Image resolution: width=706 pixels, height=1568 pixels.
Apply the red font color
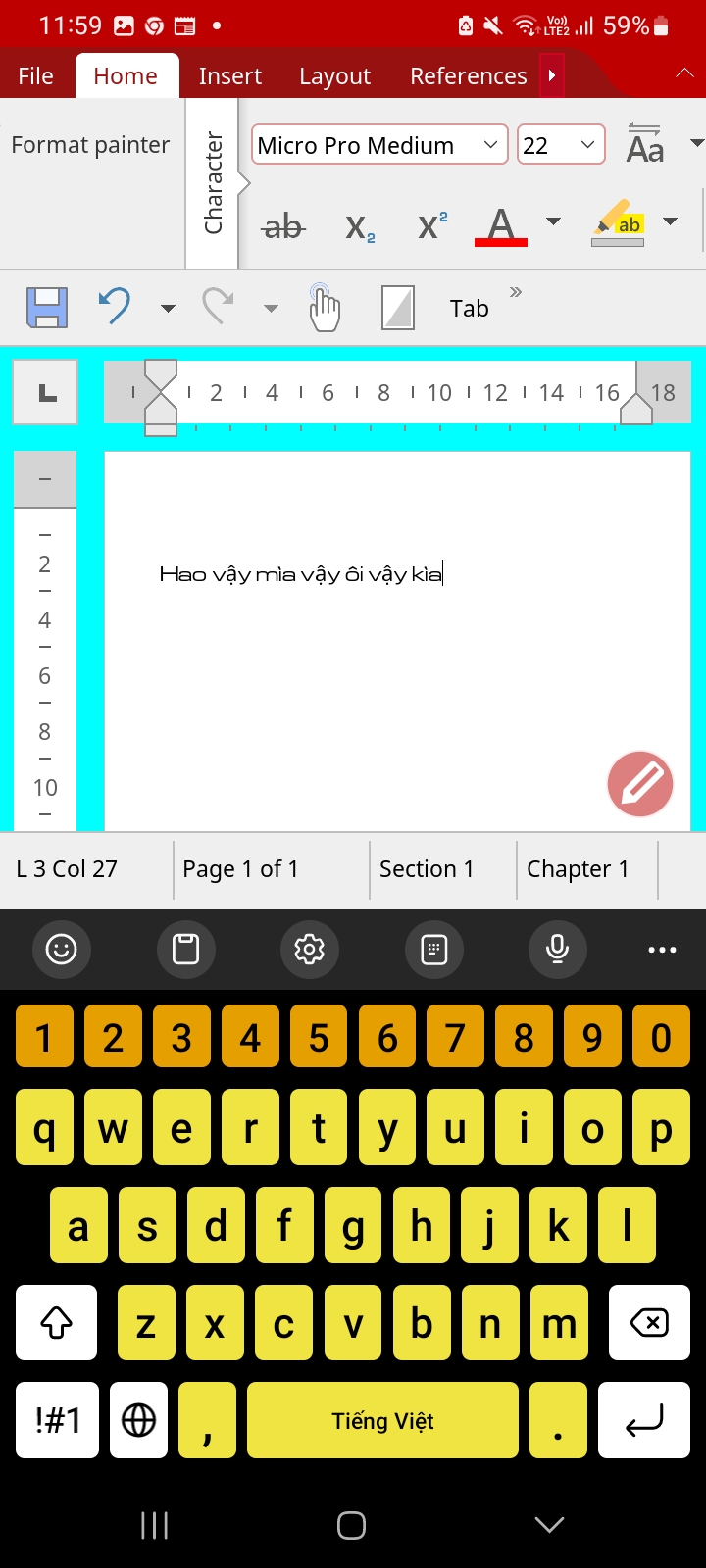pyautogui.click(x=501, y=226)
